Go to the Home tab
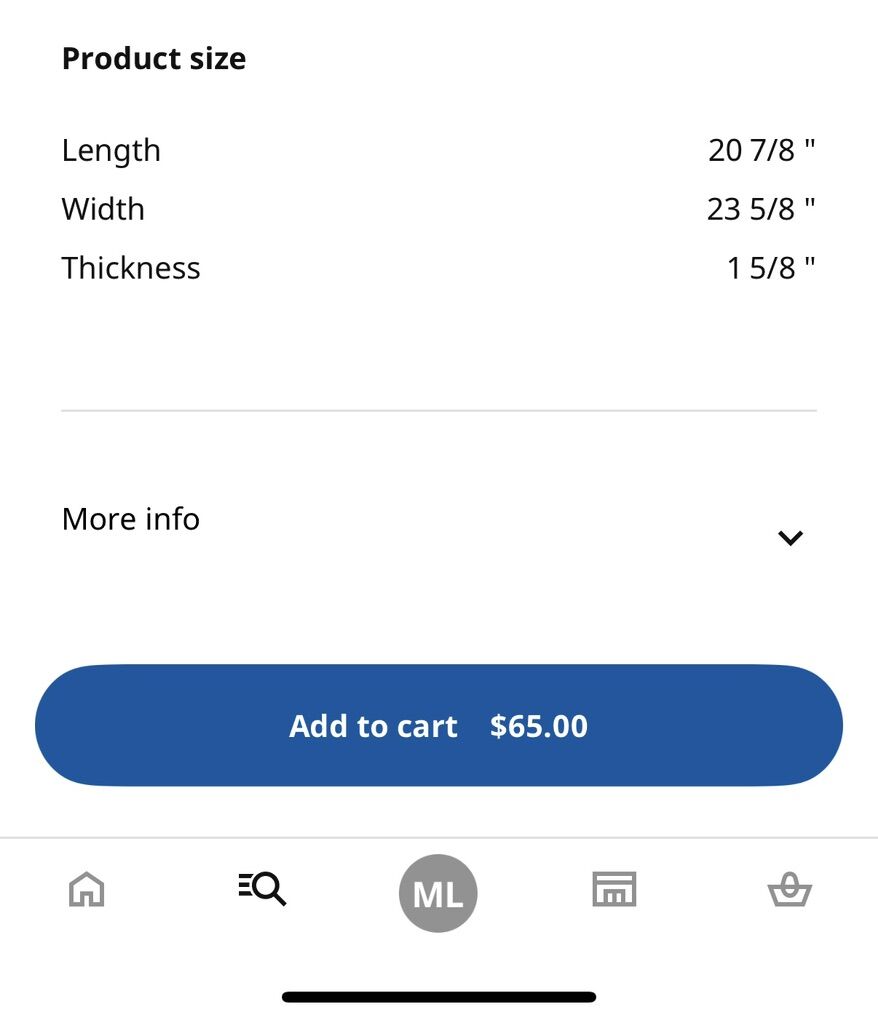 click(x=87, y=889)
